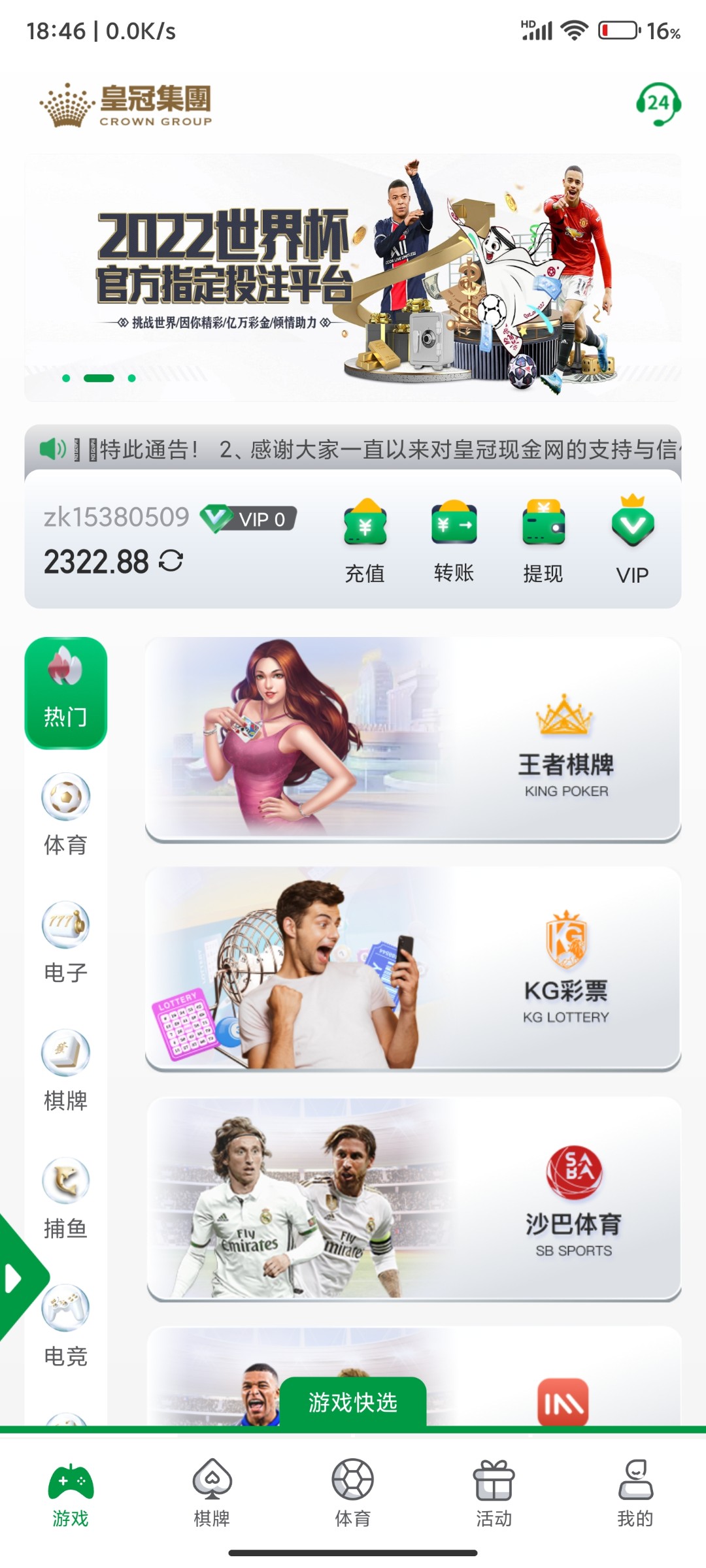The height and width of the screenshot is (1568, 706).
Task: Select the 提现 withdraw button
Action: (x=543, y=540)
